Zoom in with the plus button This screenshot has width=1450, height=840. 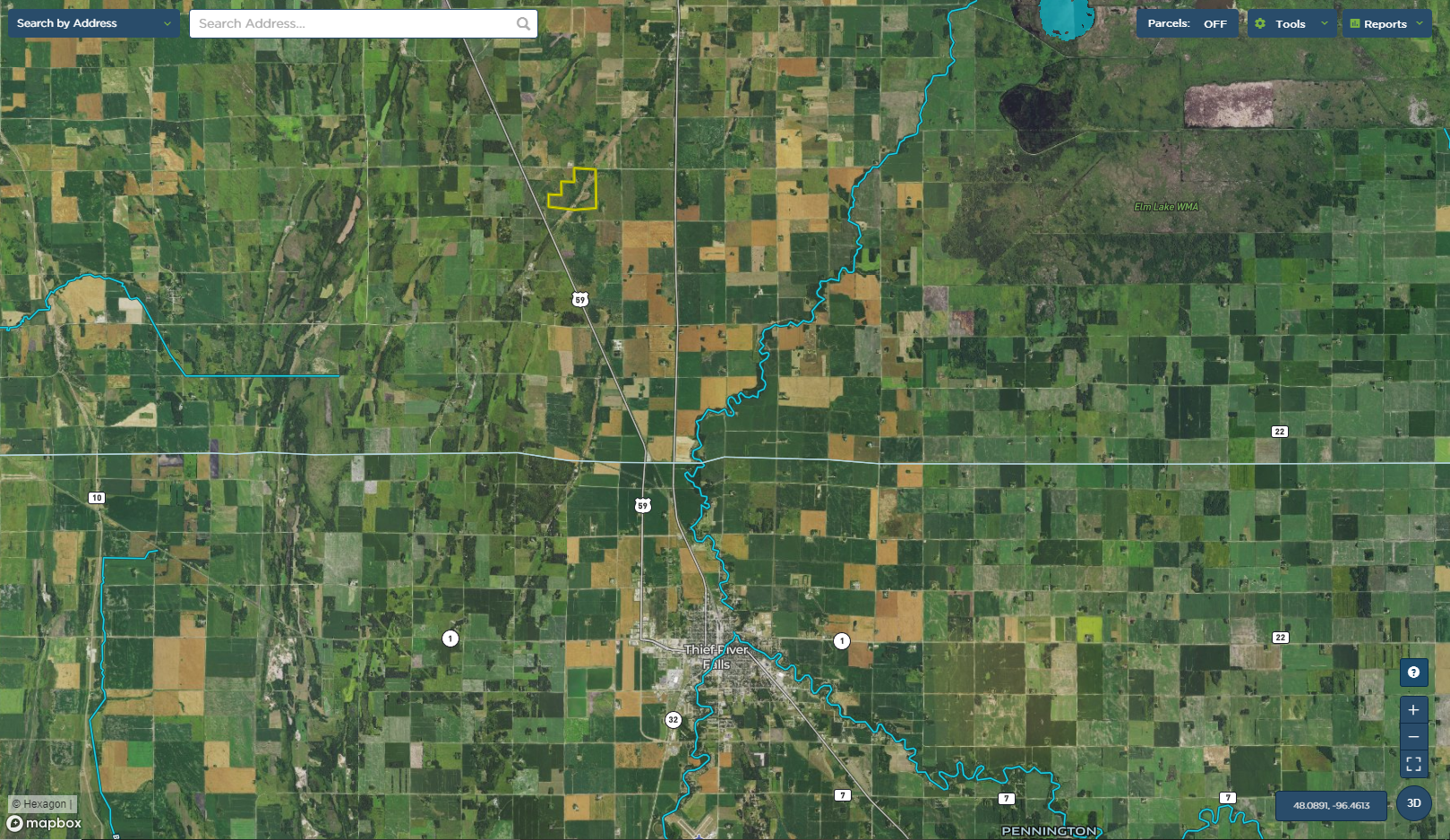click(1413, 710)
